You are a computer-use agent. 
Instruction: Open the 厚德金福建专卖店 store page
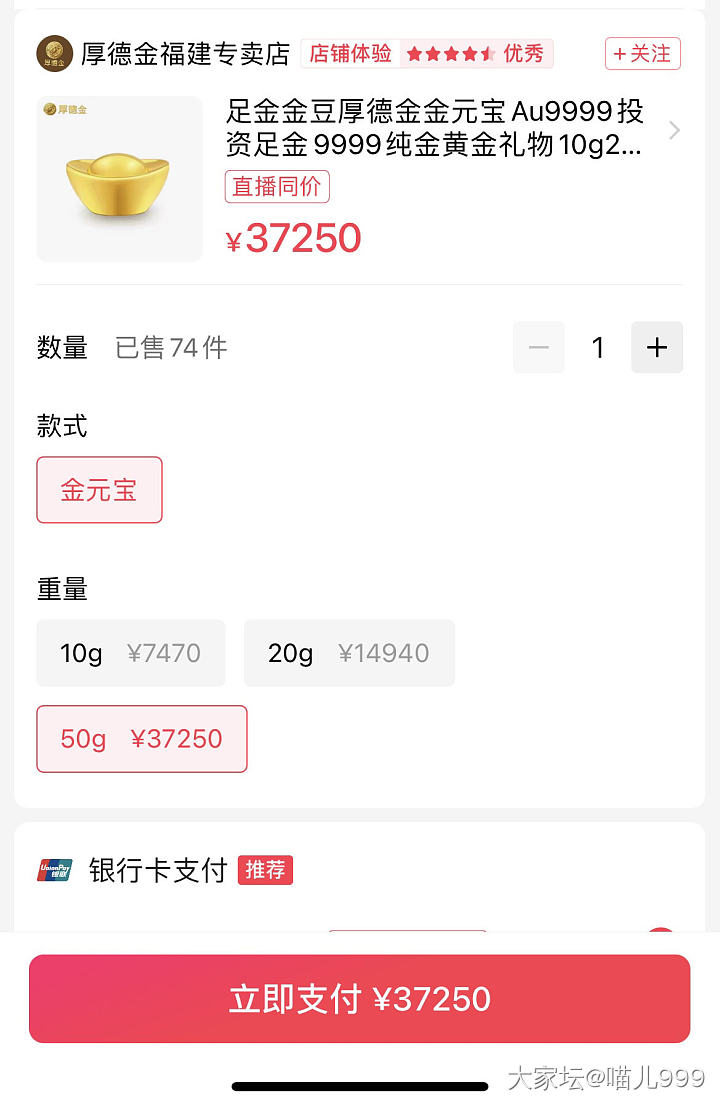point(185,54)
